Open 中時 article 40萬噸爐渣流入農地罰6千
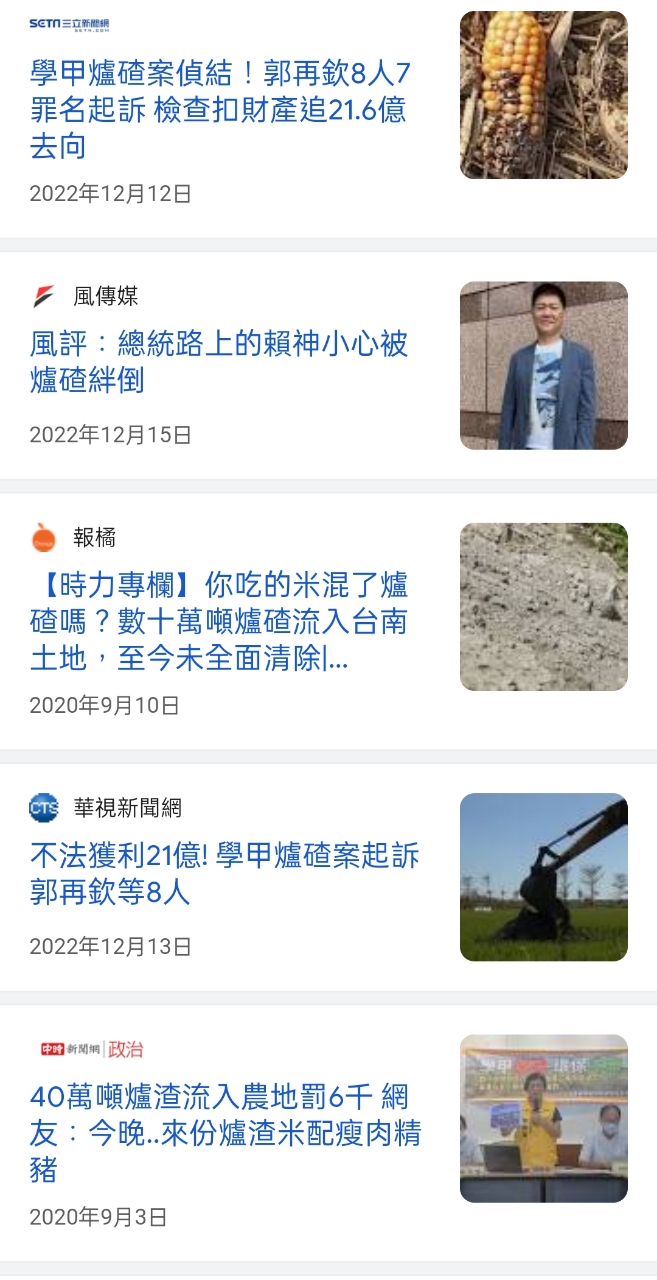Screen dimensions: 657x1280 (225, 1133)
